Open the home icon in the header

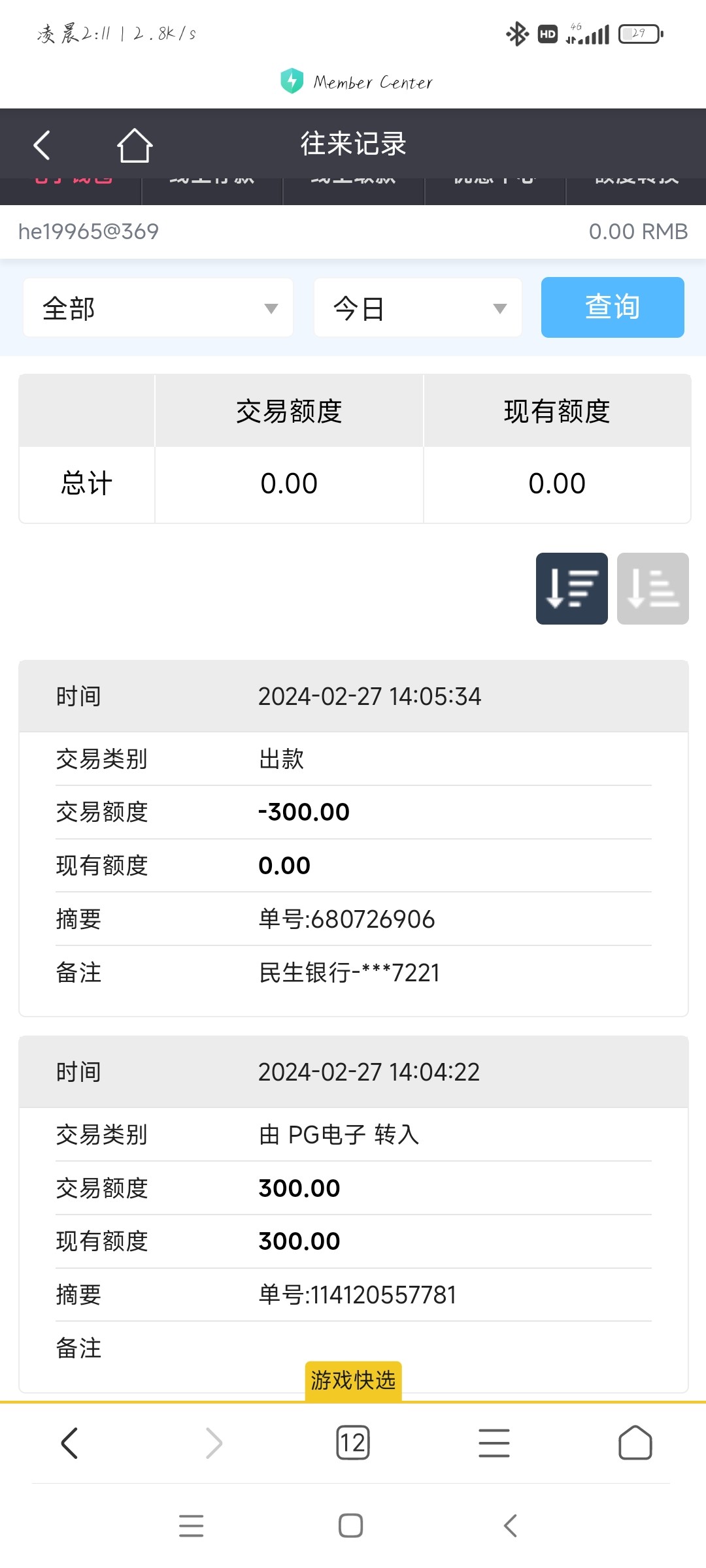point(135,144)
